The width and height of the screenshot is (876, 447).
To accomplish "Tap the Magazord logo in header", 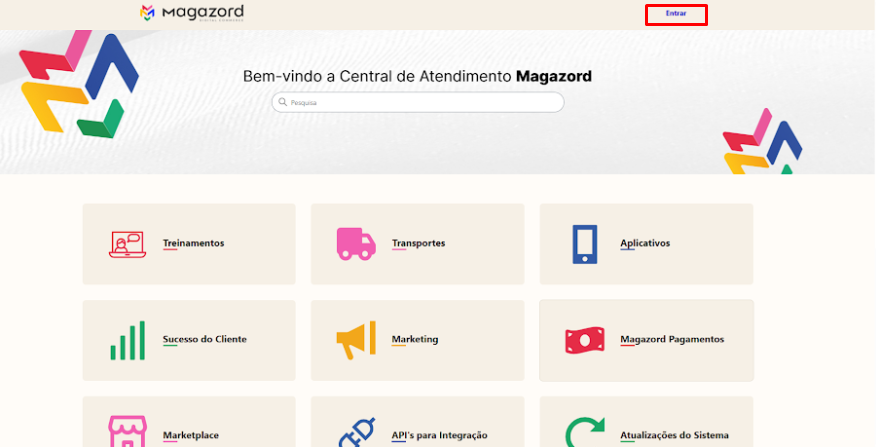I will coord(192,13).
